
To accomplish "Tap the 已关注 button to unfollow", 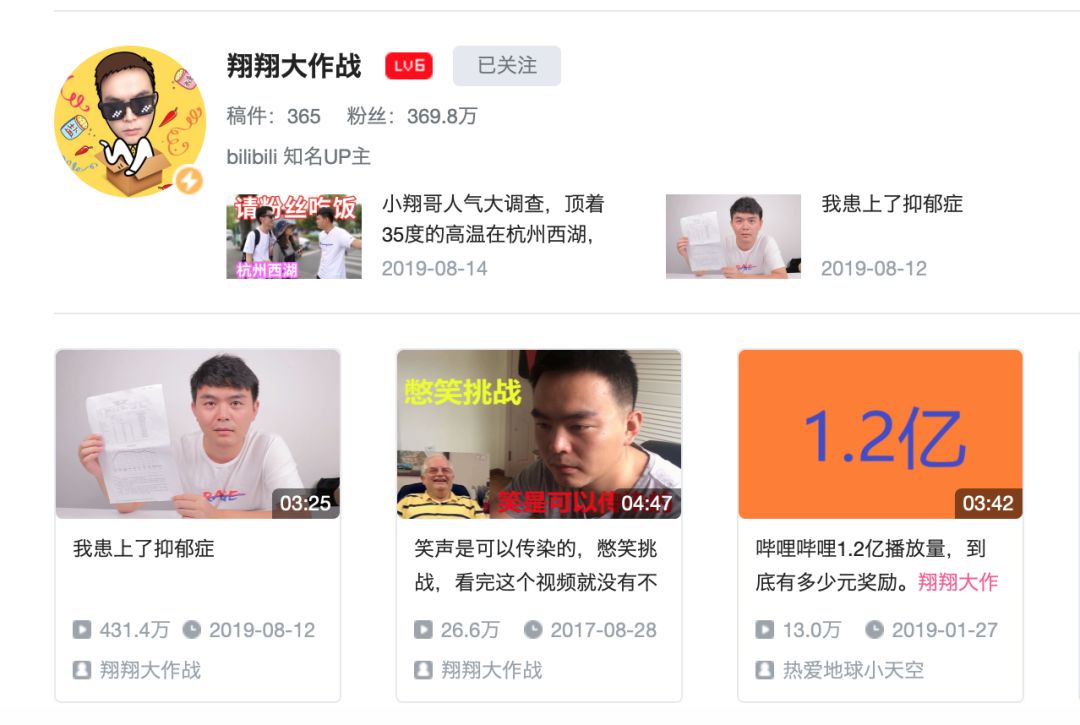I will coord(506,66).
